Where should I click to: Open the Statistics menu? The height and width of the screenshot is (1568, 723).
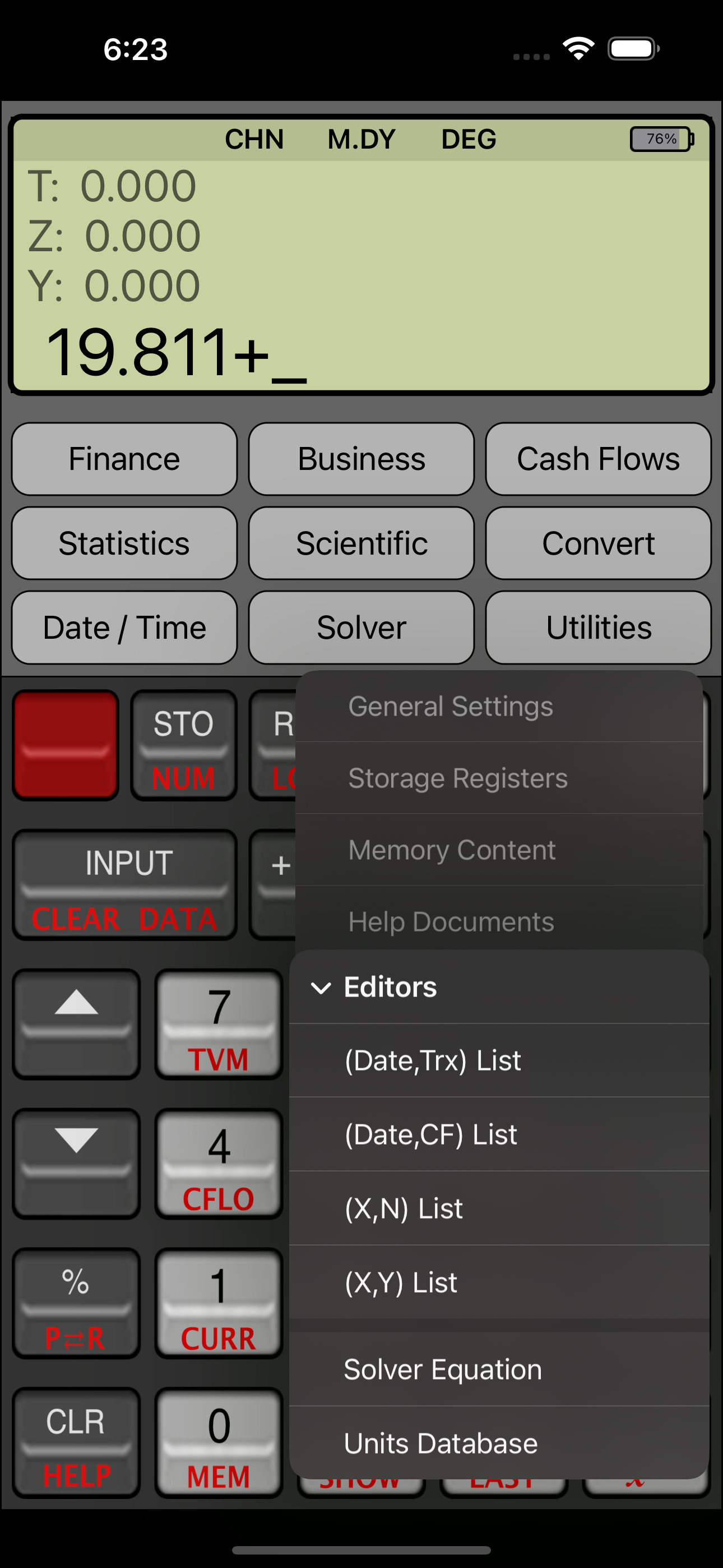pos(124,543)
